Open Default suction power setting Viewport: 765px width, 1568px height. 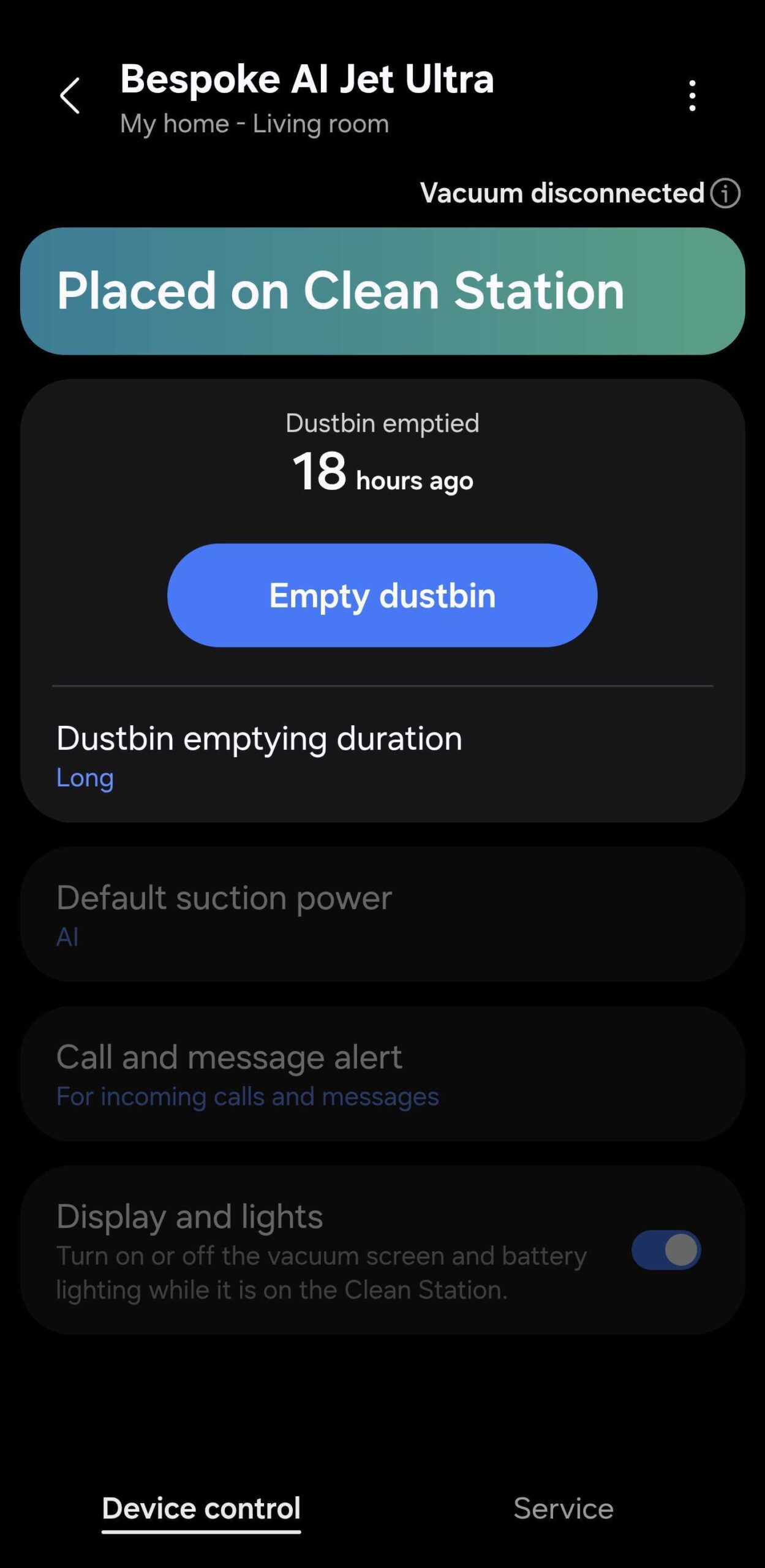point(382,915)
